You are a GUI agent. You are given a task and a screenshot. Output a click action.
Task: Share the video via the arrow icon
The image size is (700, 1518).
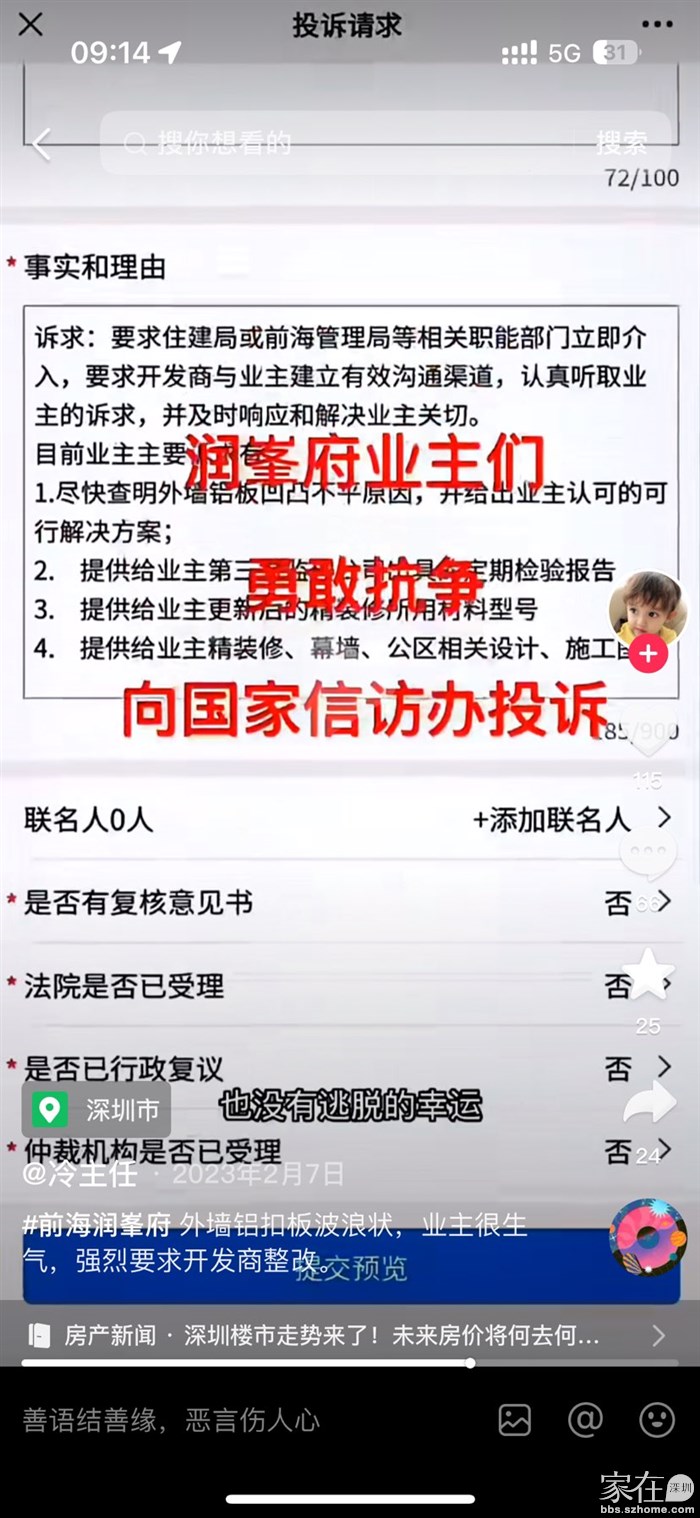[x=648, y=1102]
